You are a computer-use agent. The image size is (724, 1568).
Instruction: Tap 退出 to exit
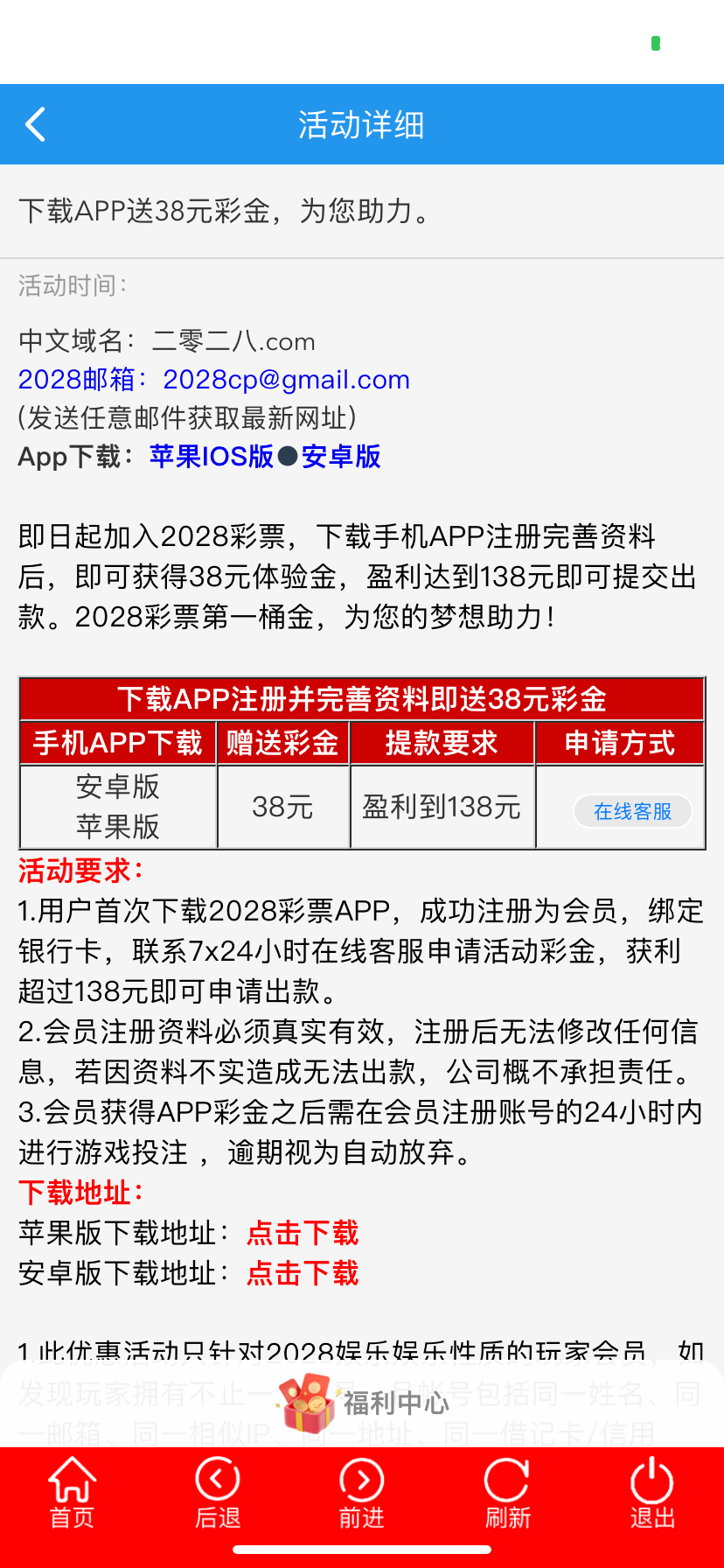[652, 1493]
